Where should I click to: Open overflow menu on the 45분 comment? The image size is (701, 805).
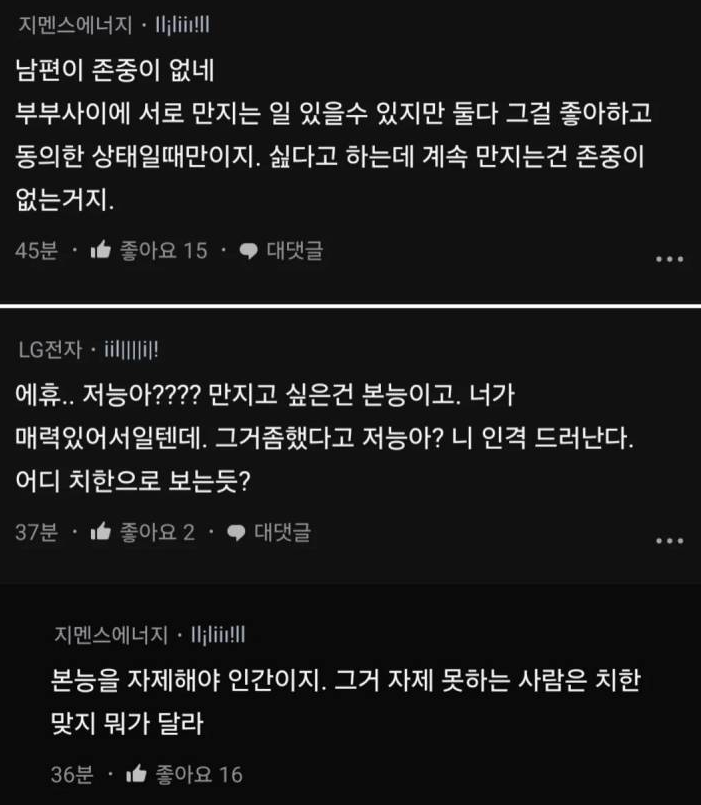(669, 259)
